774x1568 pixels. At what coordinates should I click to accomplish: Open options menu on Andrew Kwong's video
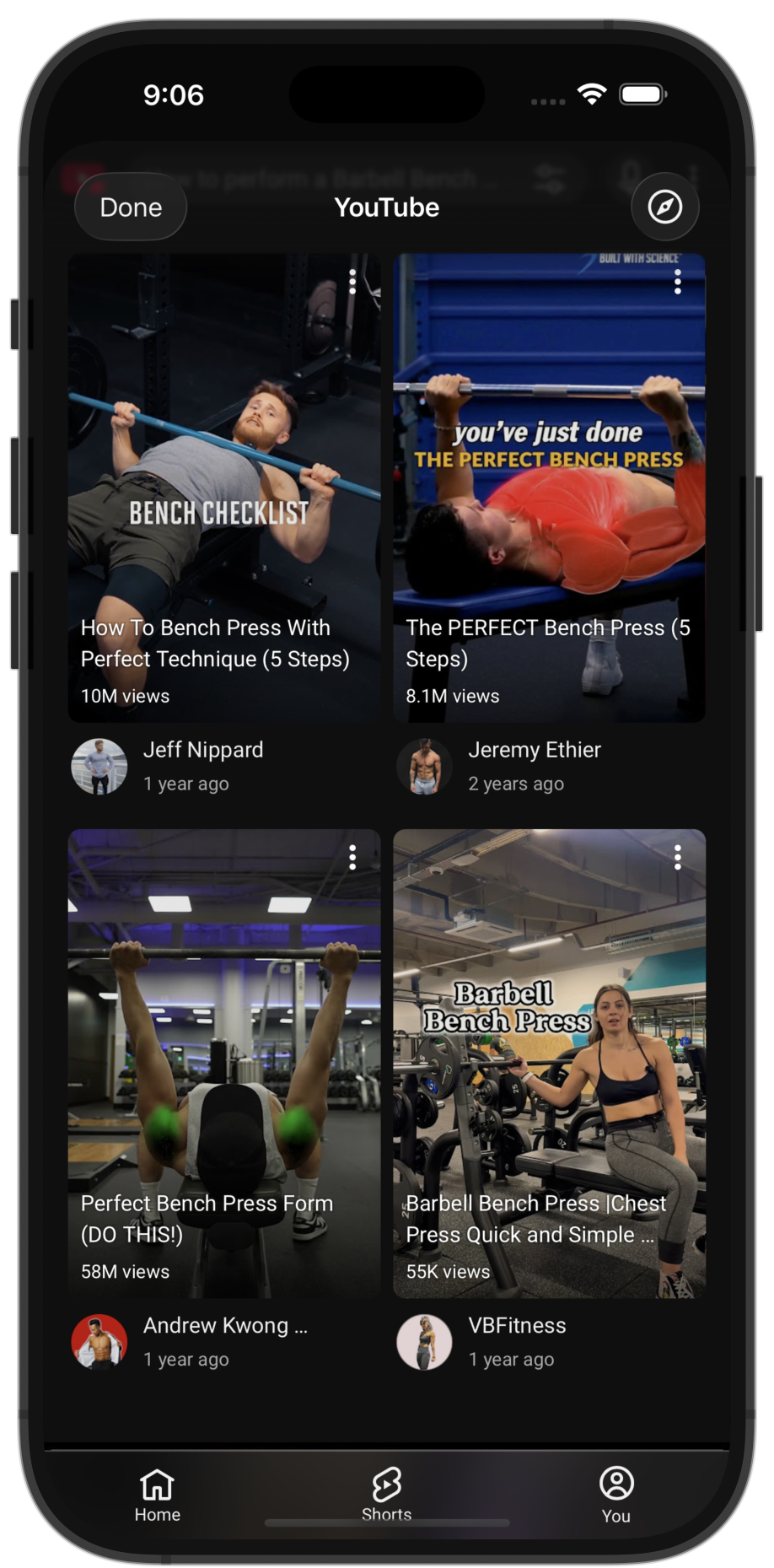[352, 858]
